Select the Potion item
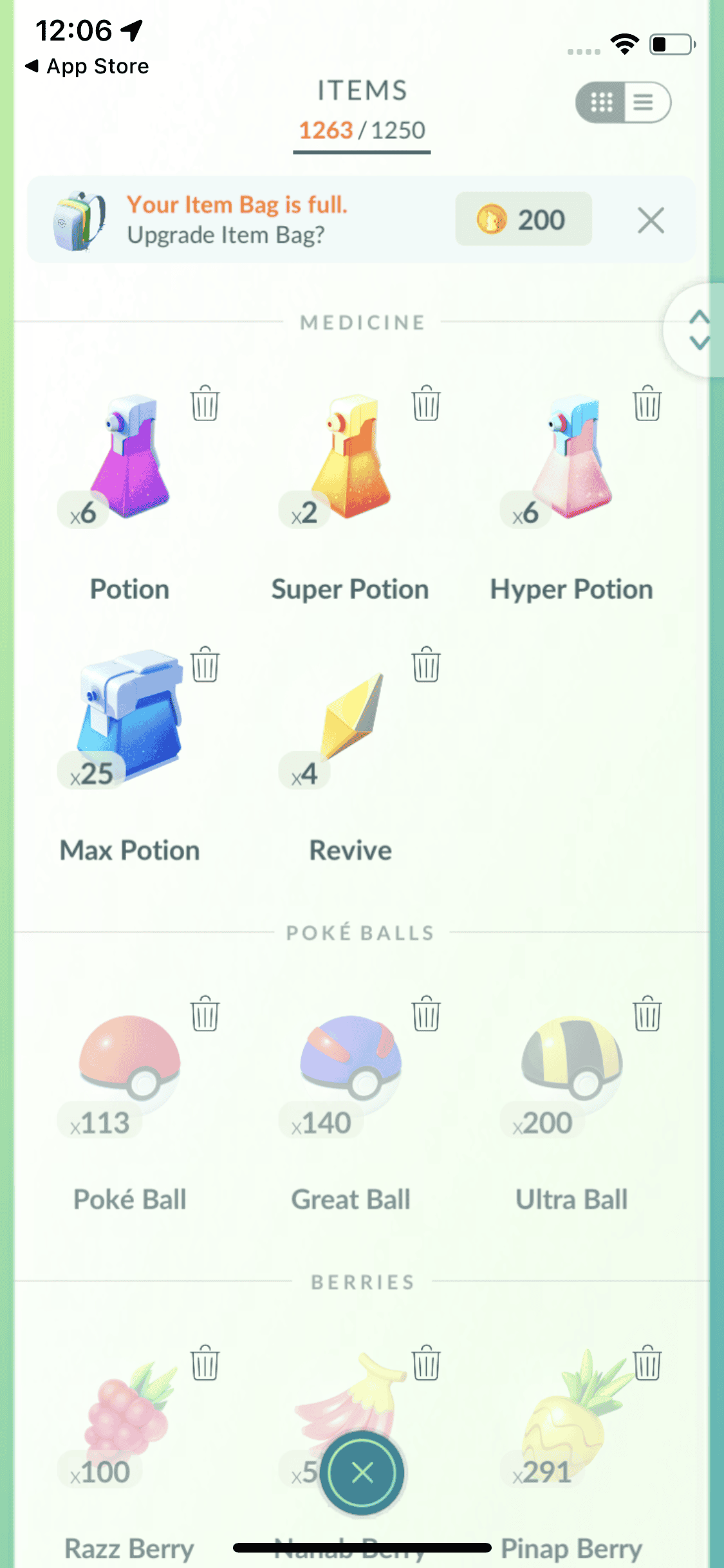 (x=129, y=457)
